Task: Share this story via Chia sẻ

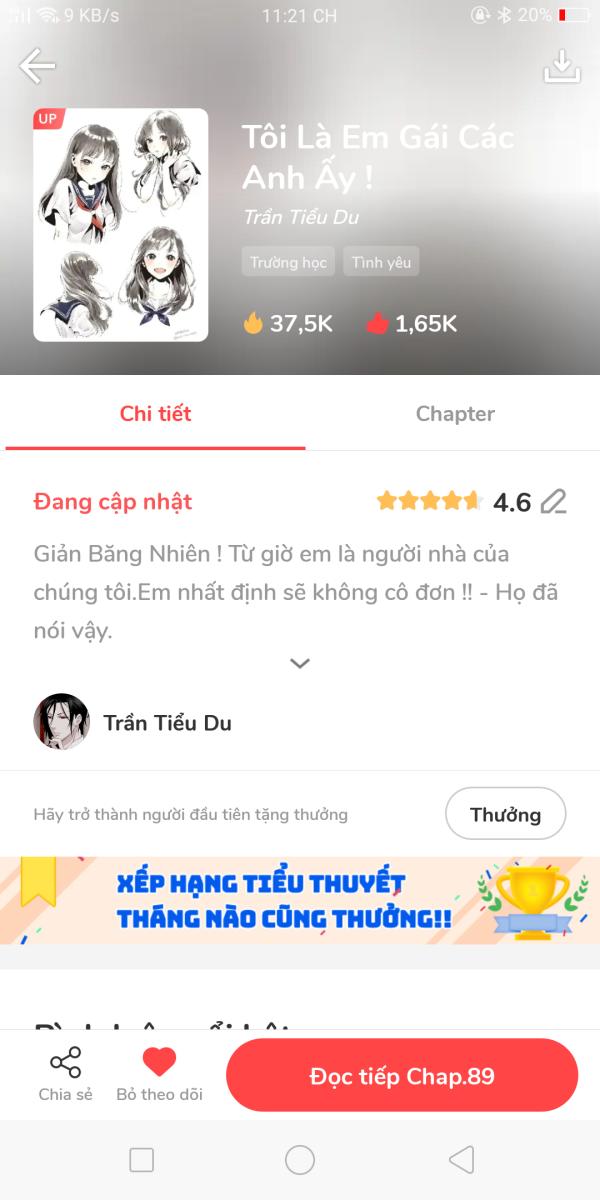Action: [x=66, y=1074]
